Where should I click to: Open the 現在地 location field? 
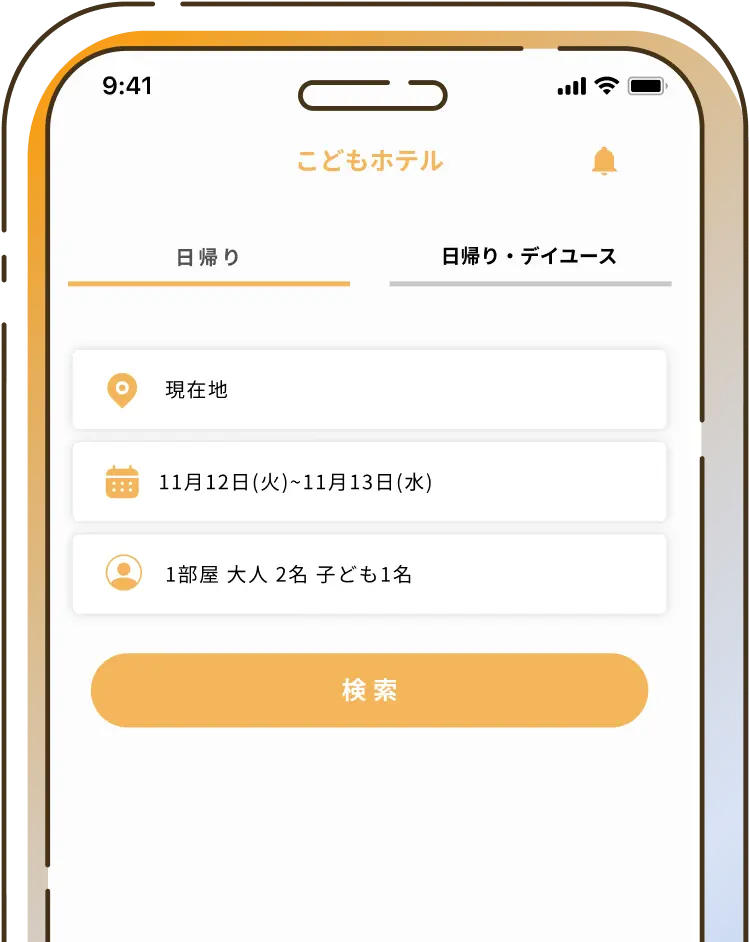pos(369,390)
